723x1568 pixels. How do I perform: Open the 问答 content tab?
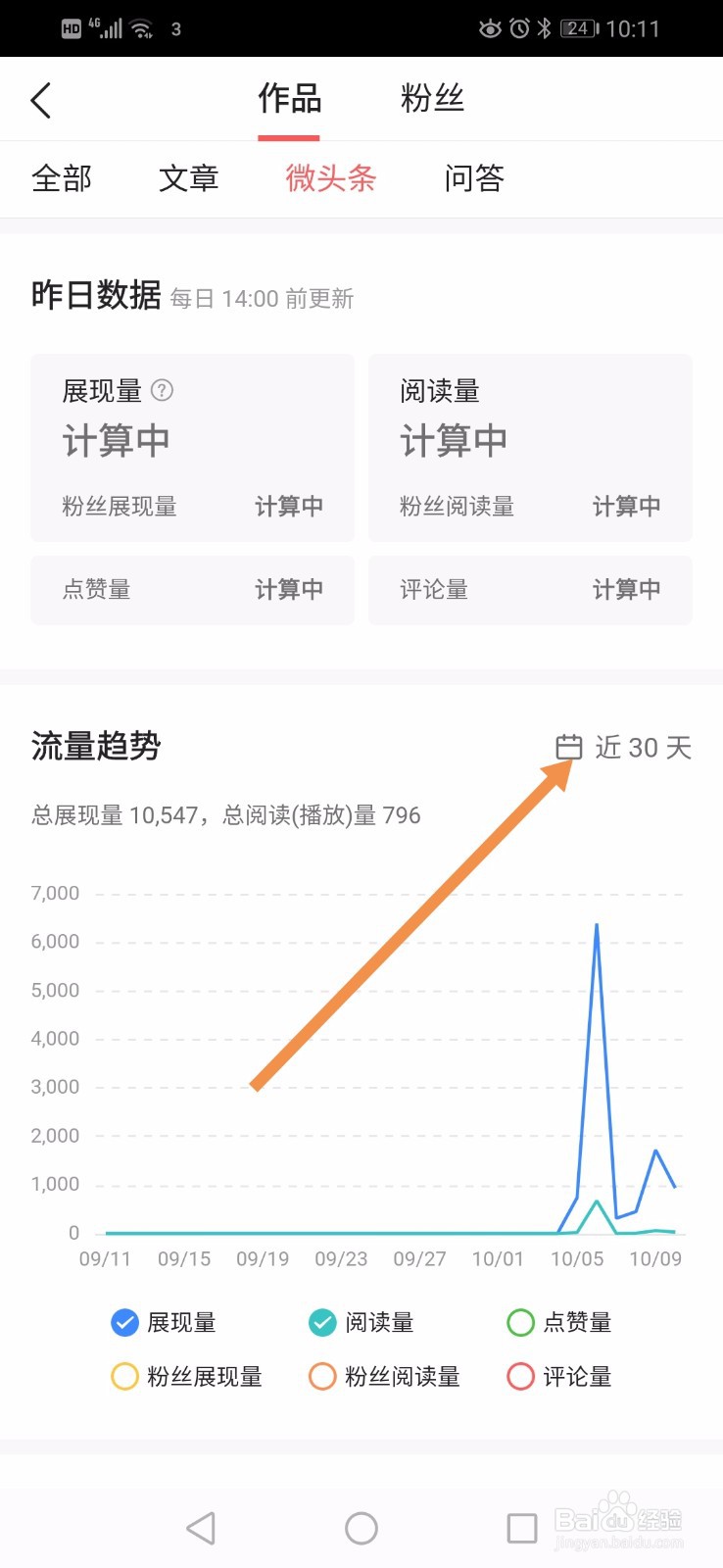point(475,178)
